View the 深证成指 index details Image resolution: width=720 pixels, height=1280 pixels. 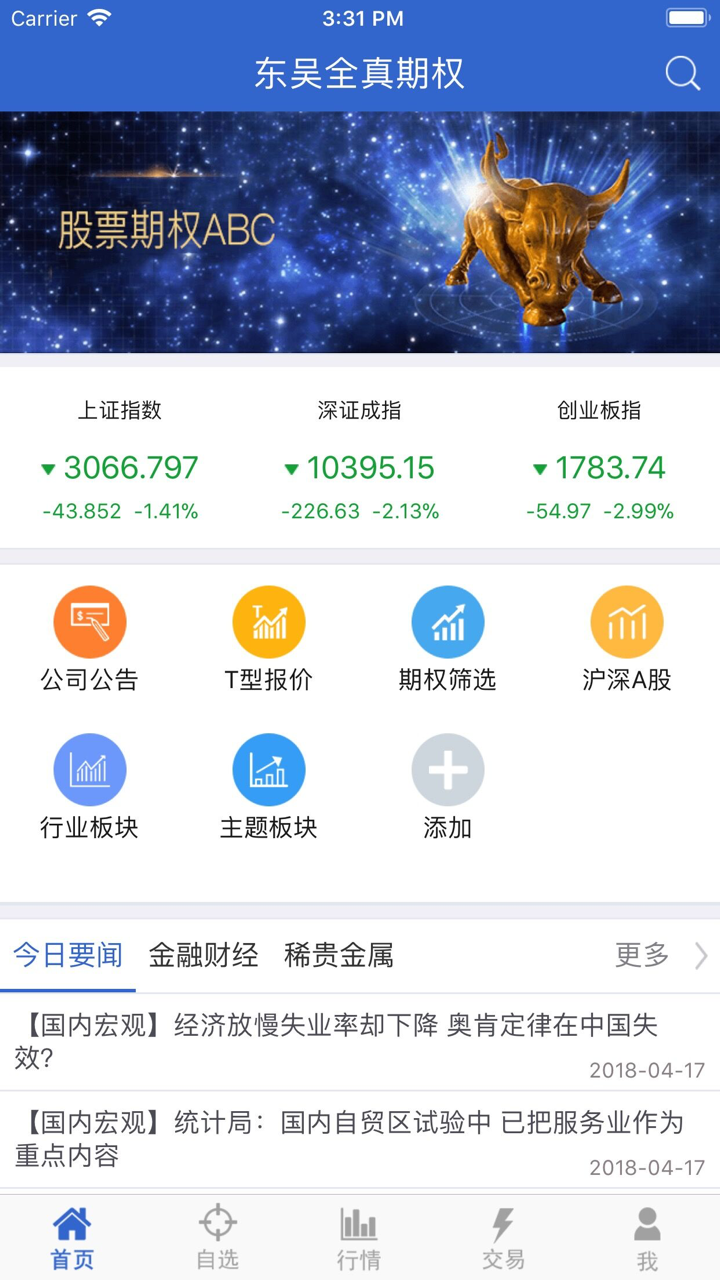click(360, 461)
